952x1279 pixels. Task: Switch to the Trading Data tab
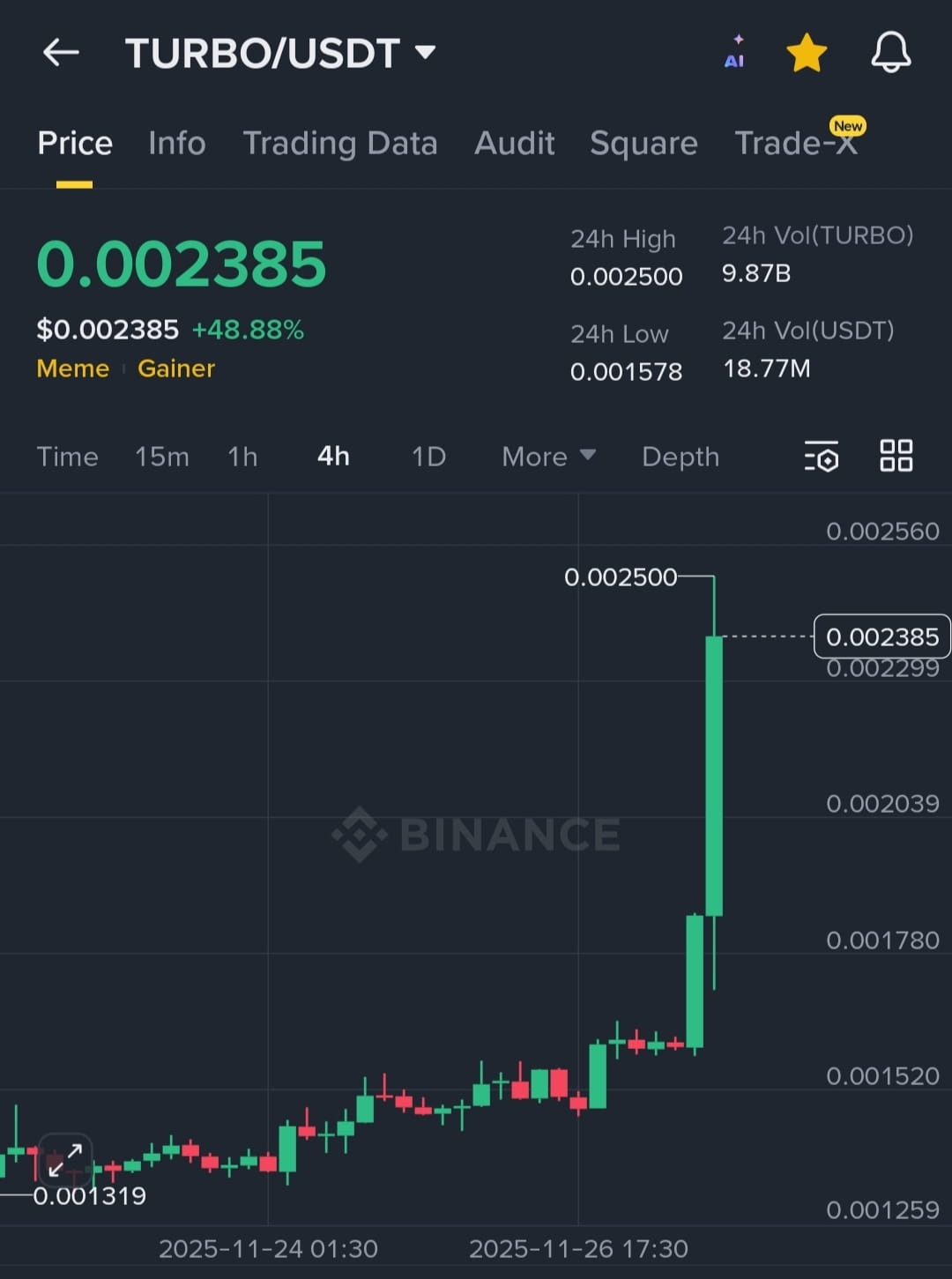tap(339, 144)
